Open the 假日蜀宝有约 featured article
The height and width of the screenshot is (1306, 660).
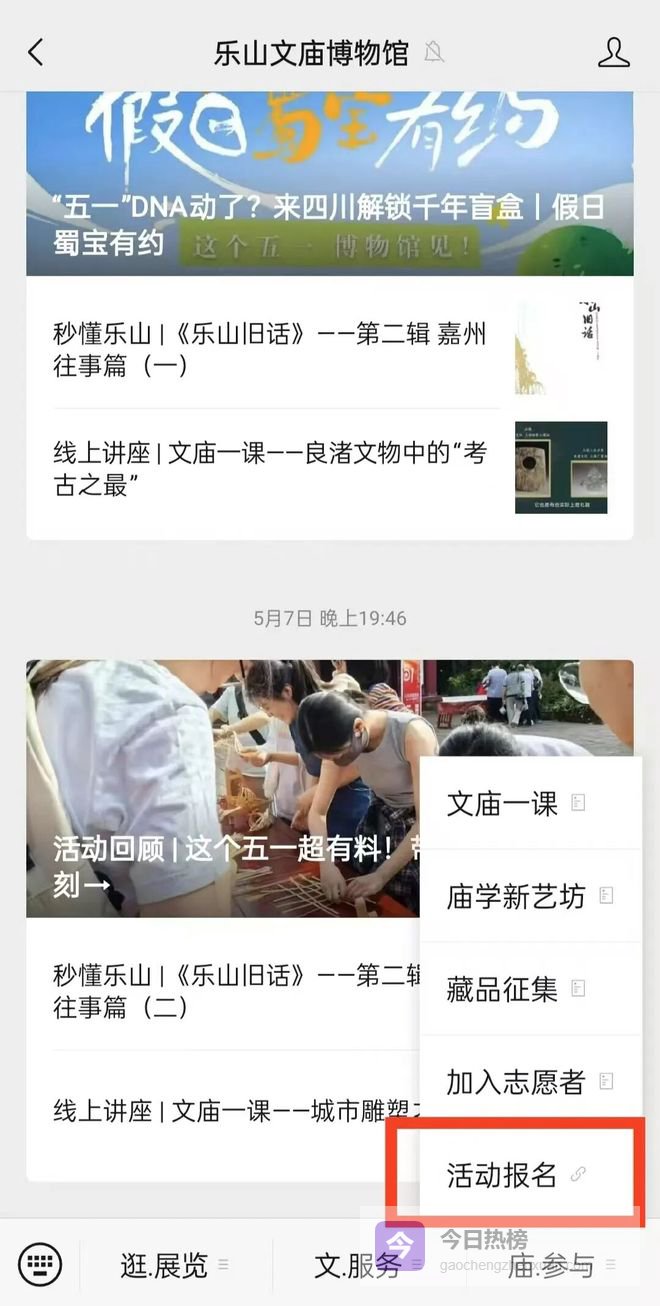pyautogui.click(x=329, y=185)
